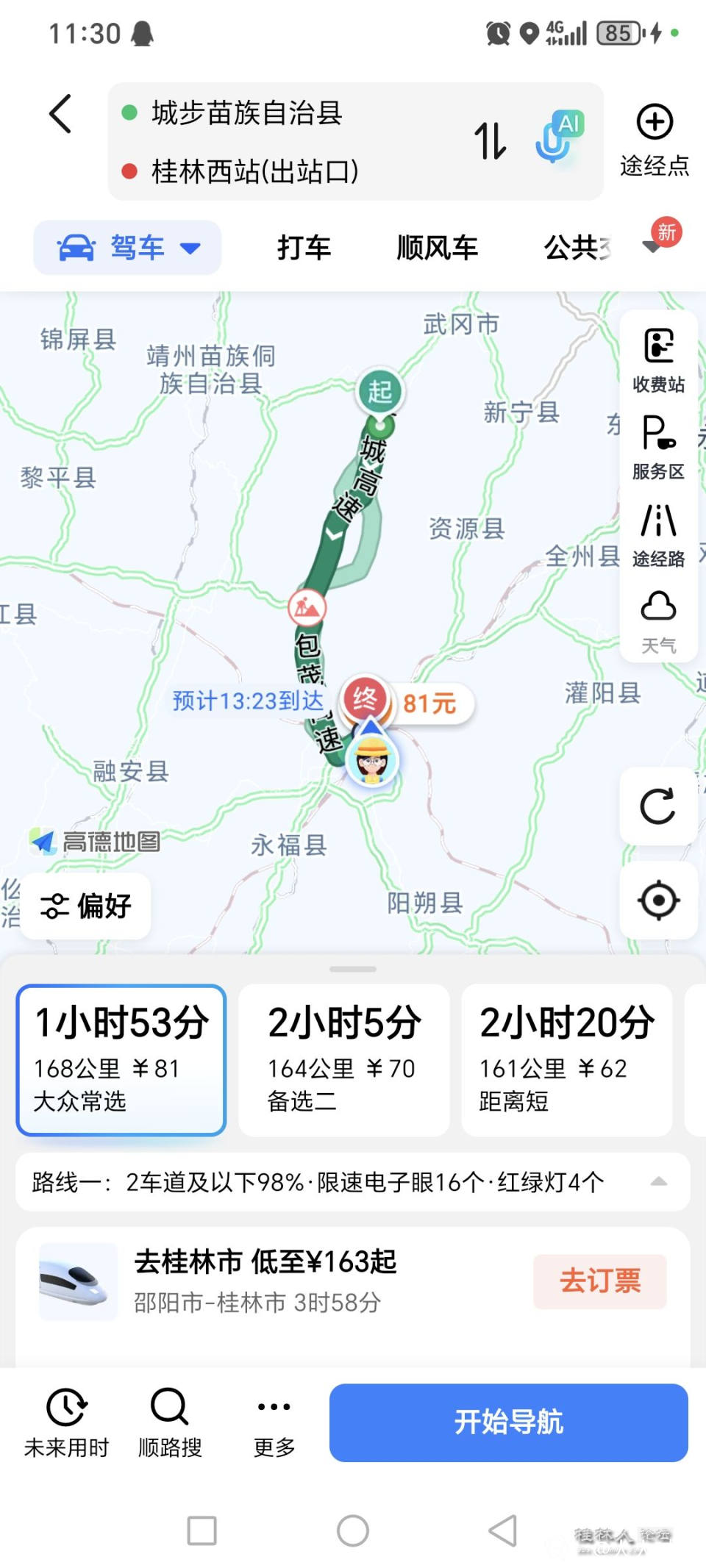Check 天气 weather along the route
The image size is (706, 1568).
[x=658, y=621]
